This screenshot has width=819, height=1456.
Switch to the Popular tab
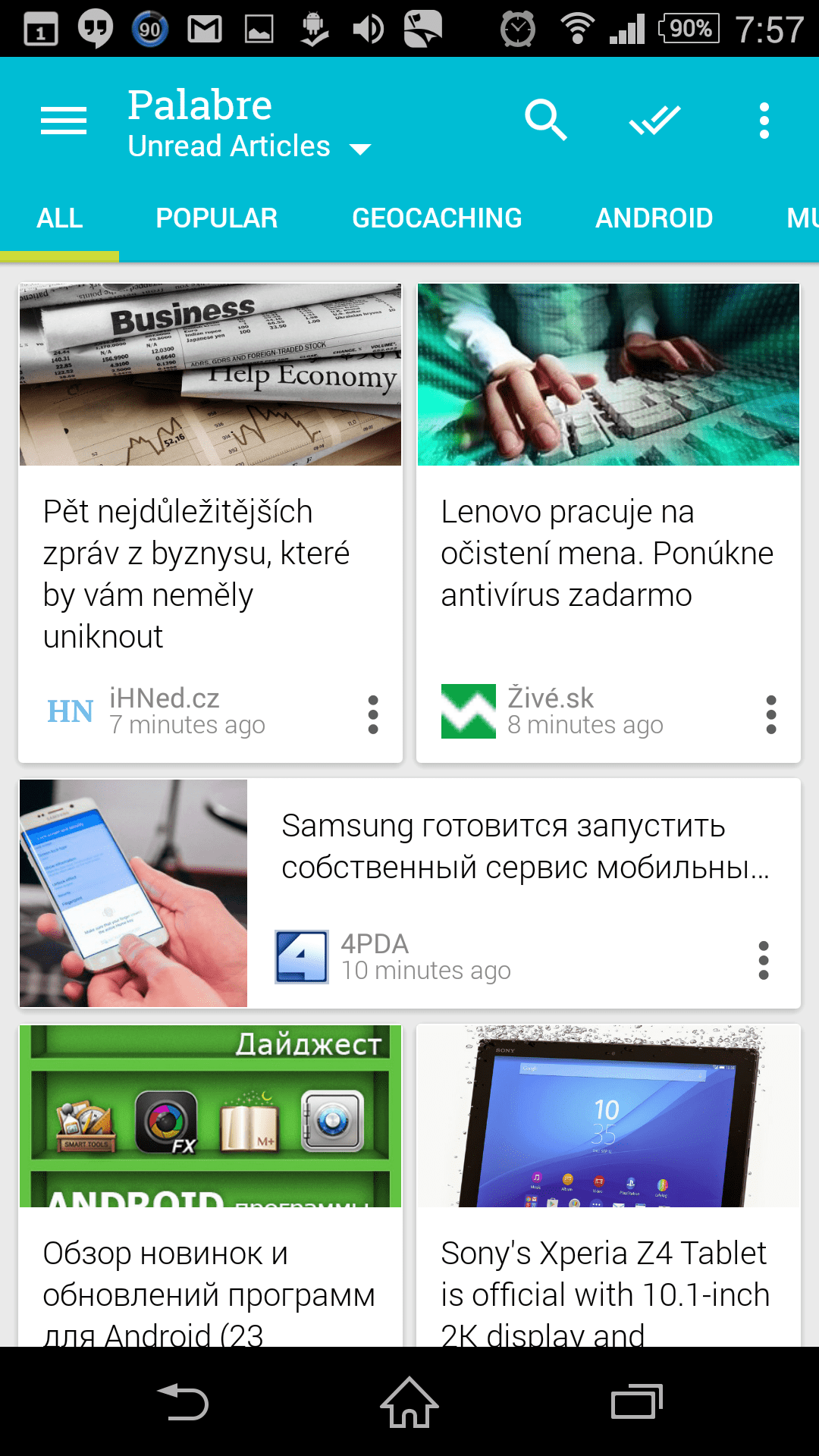point(216,218)
